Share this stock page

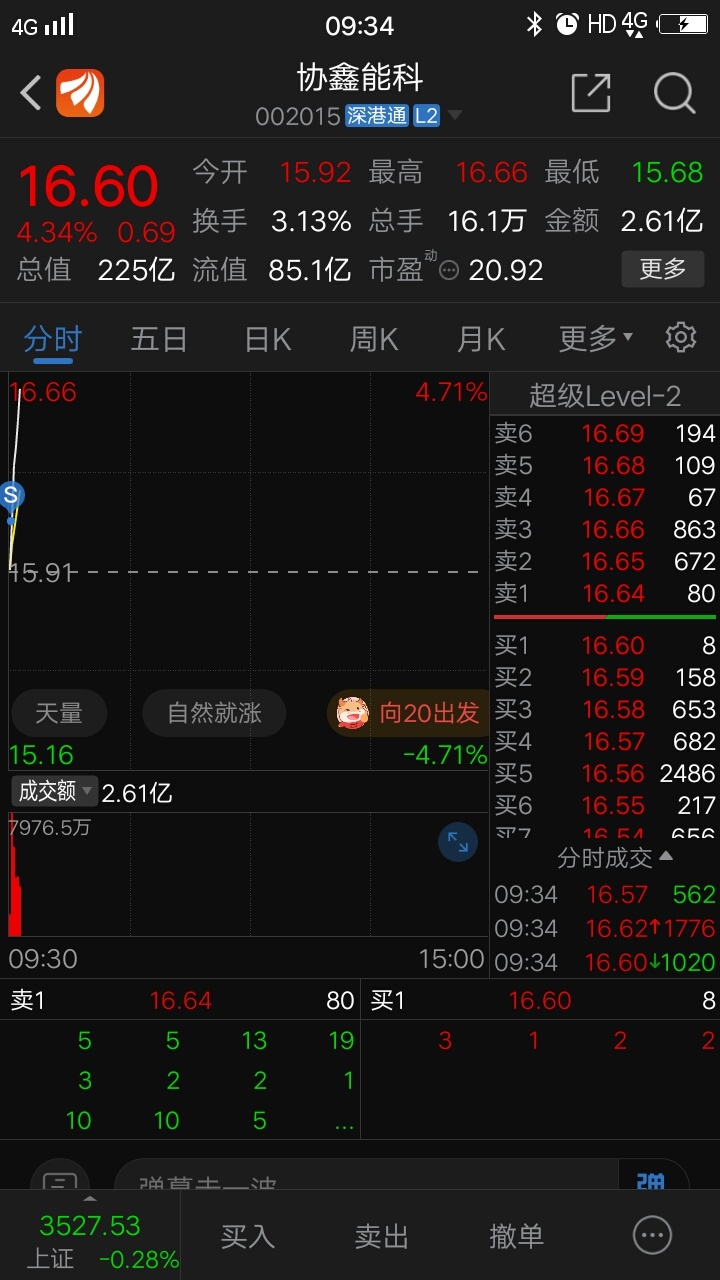(x=591, y=93)
